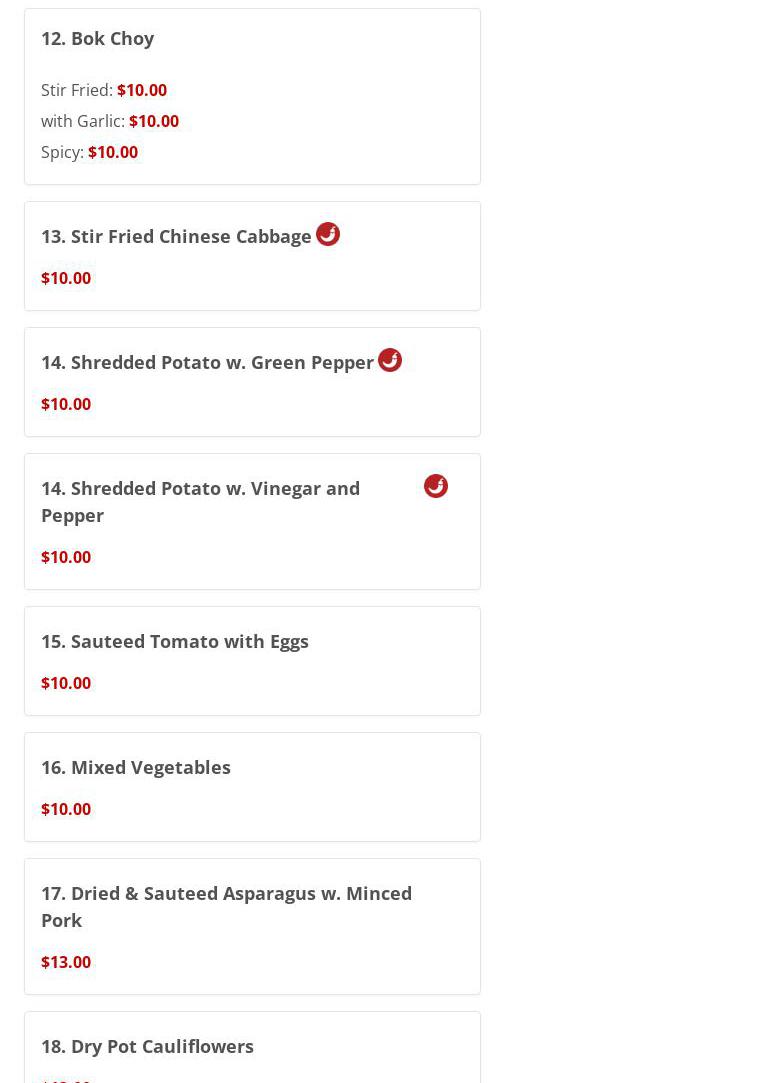Choose Shredded Potato w. Green Pepper

click(207, 363)
